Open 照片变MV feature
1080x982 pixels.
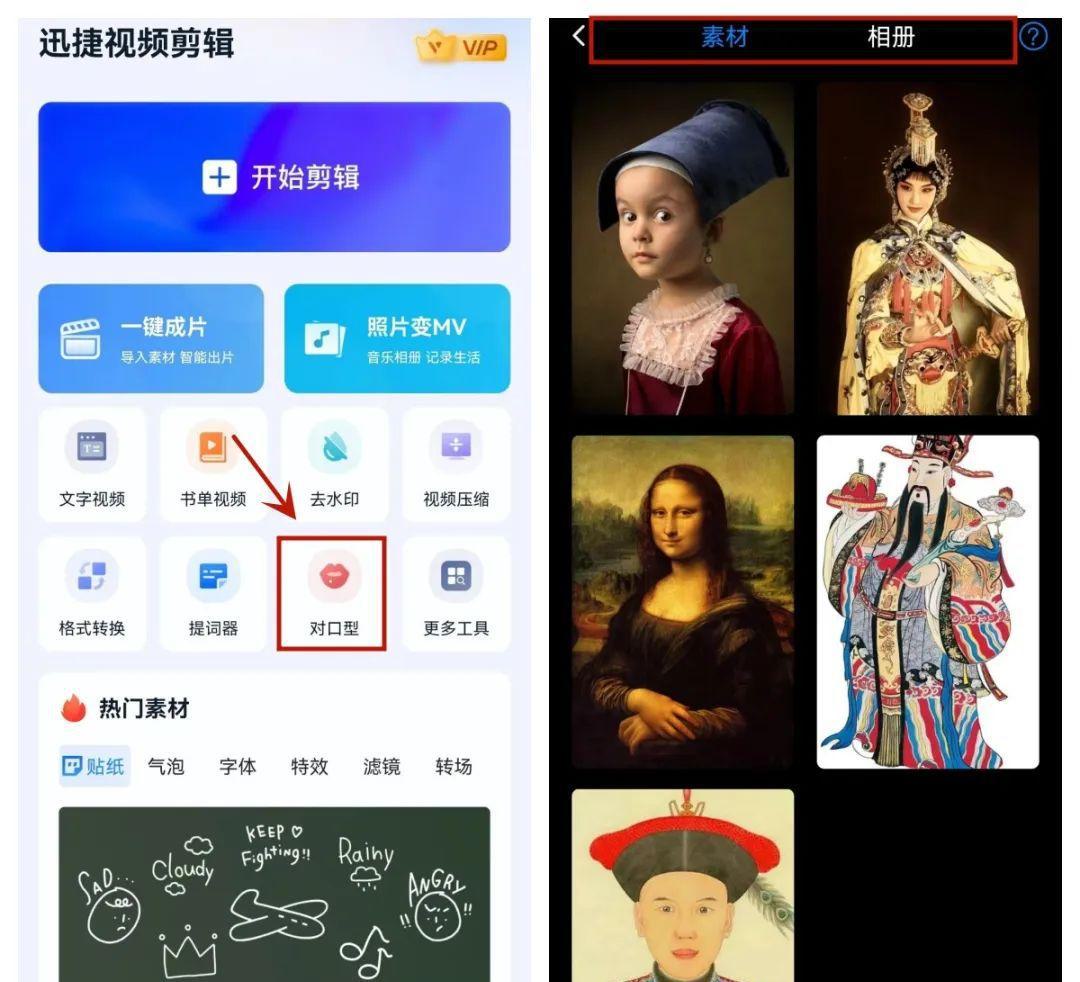(397, 338)
